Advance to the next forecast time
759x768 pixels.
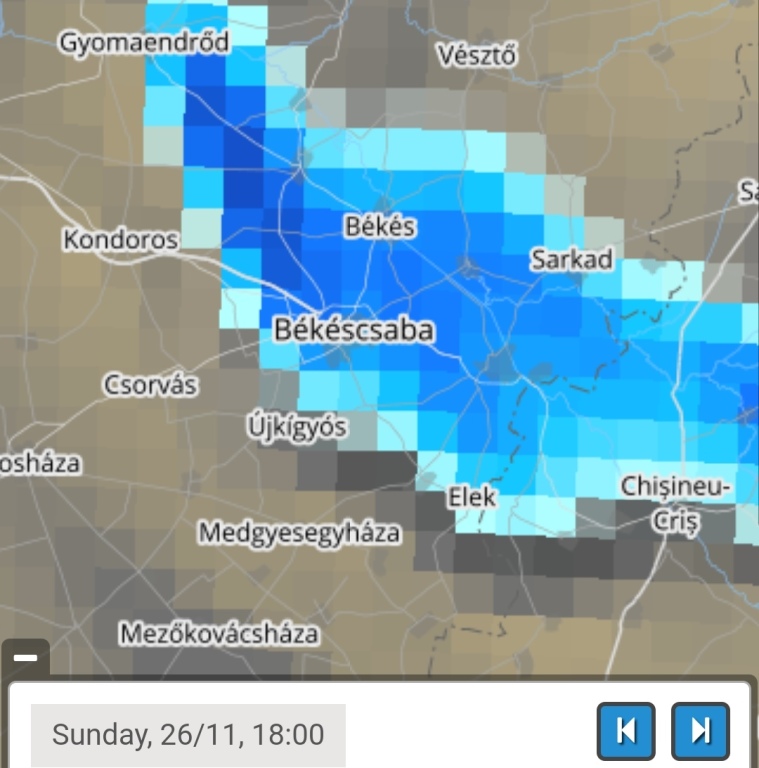700,732
